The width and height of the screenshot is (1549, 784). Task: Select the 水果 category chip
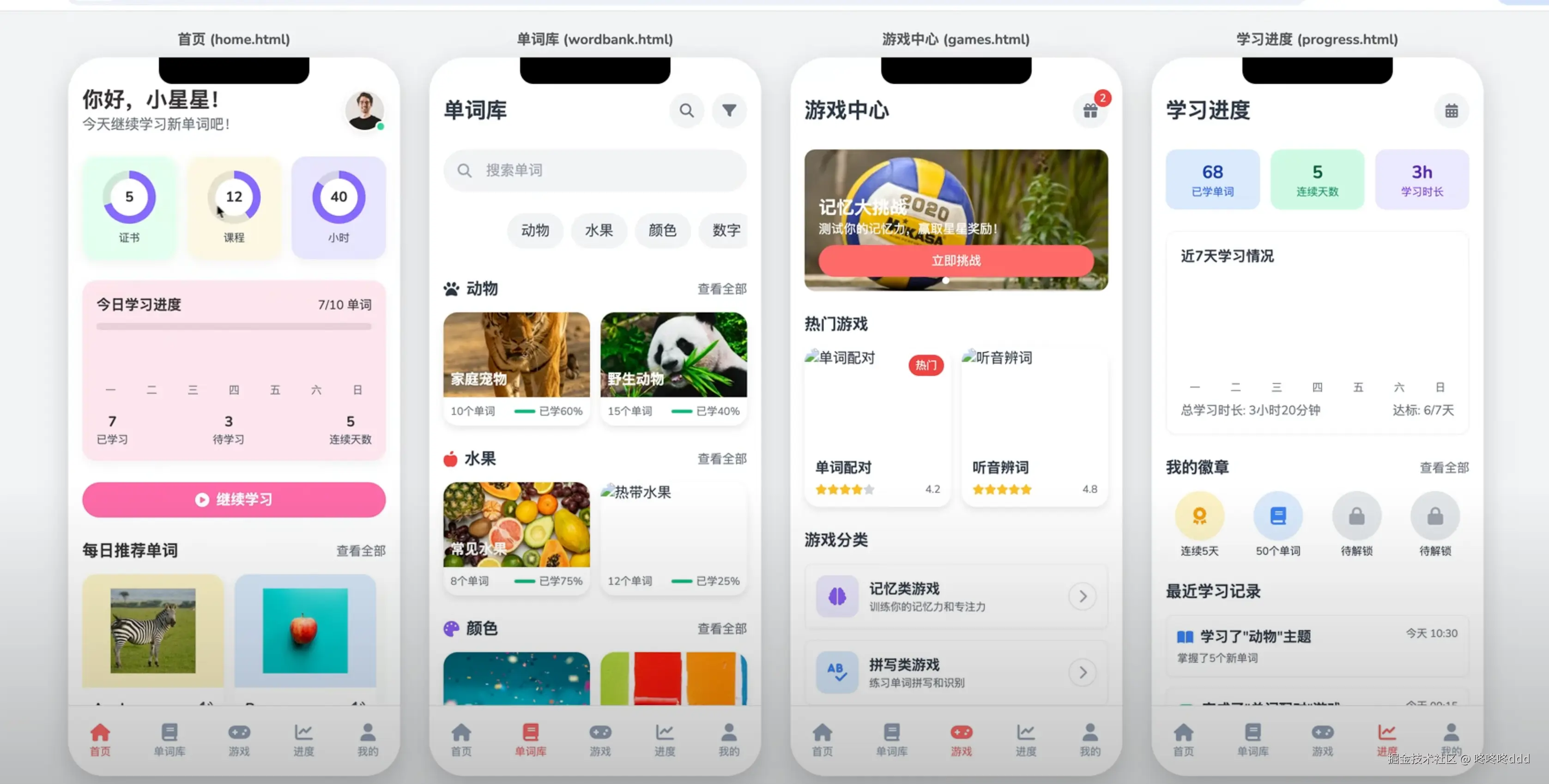point(599,230)
